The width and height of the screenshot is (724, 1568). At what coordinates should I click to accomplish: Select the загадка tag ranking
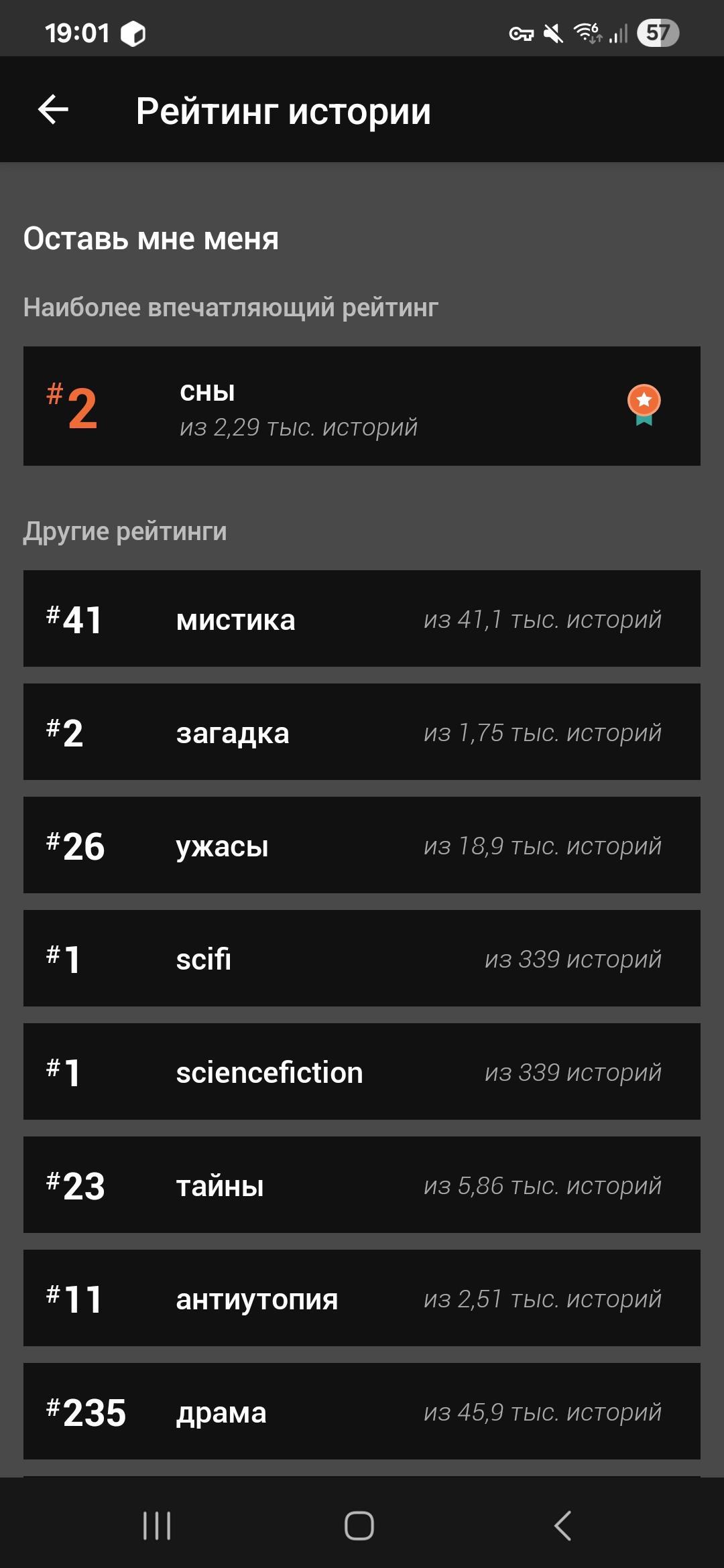362,732
